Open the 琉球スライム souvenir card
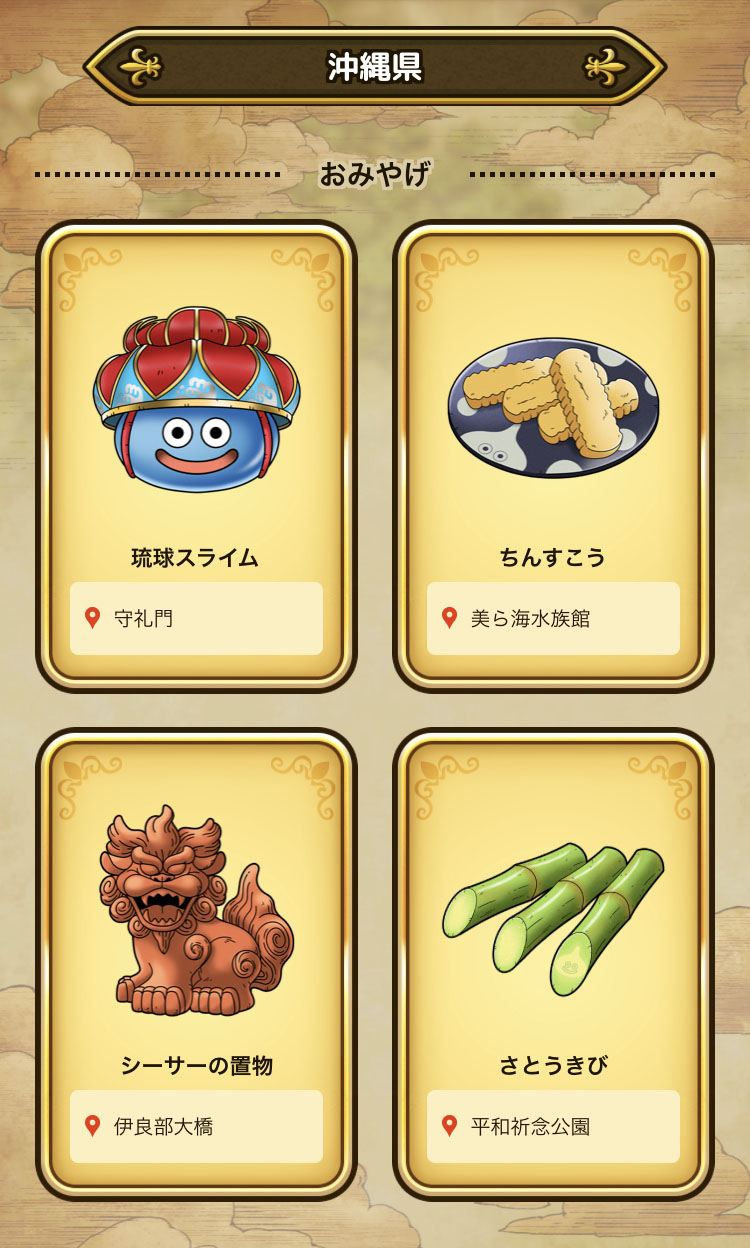The width and height of the screenshot is (750, 1248). [196, 455]
